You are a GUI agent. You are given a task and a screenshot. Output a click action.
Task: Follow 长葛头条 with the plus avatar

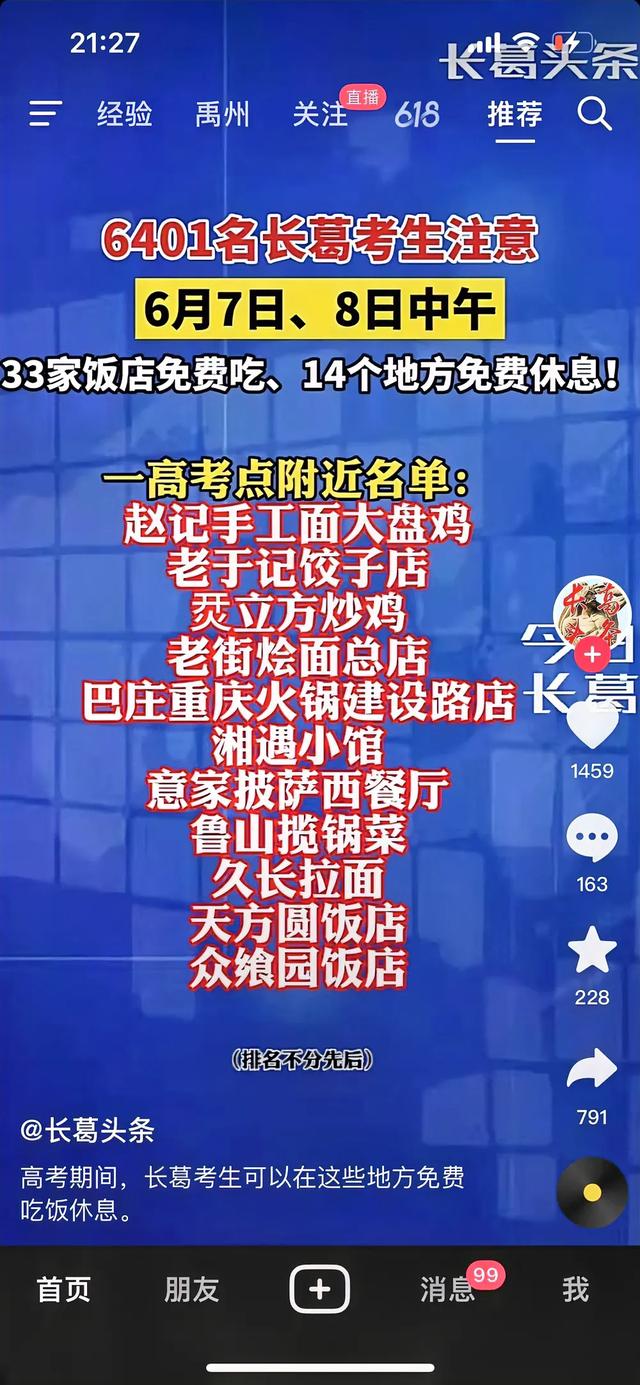(x=592, y=655)
